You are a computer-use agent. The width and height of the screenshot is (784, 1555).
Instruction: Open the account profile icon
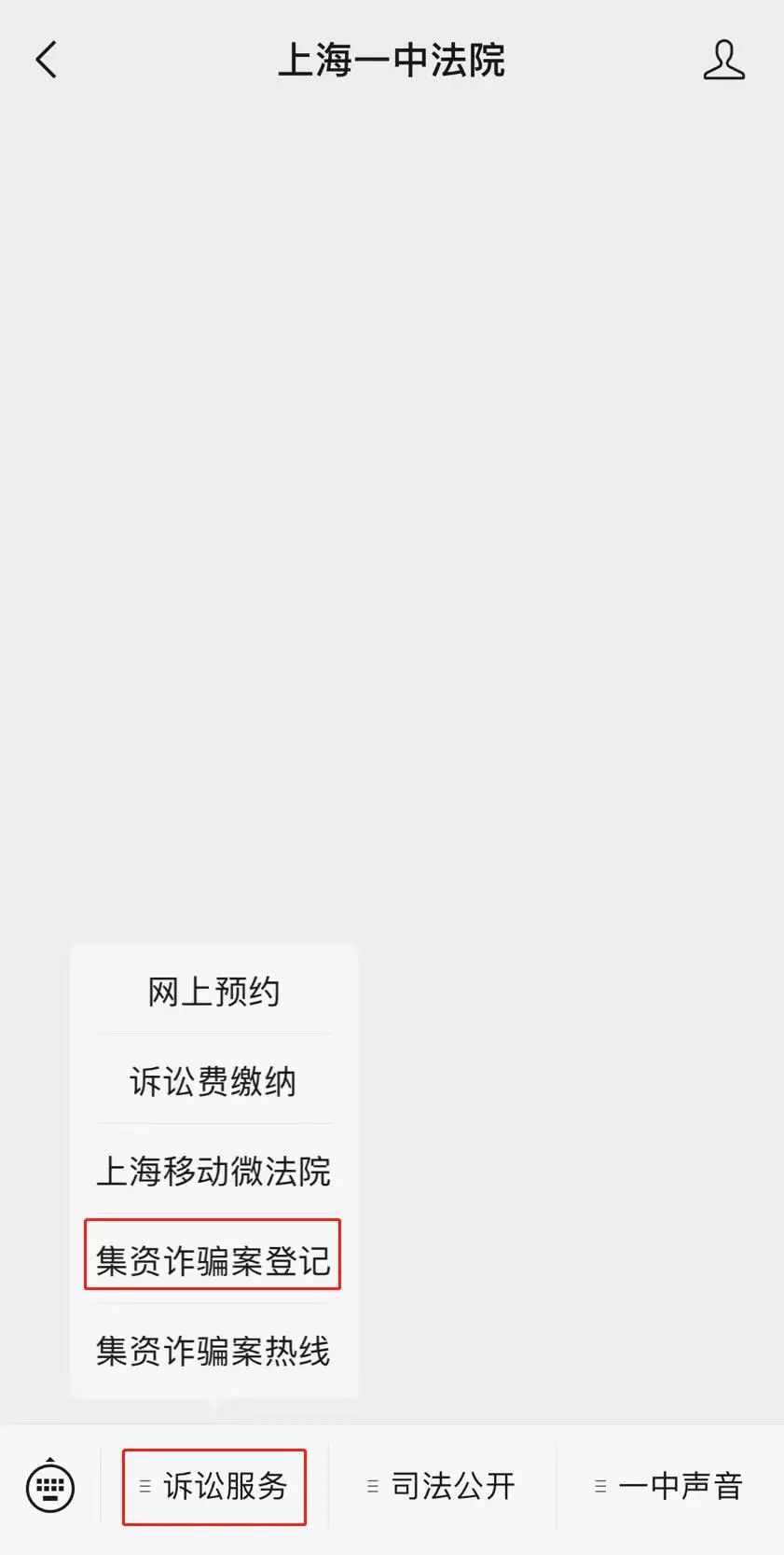tap(723, 60)
